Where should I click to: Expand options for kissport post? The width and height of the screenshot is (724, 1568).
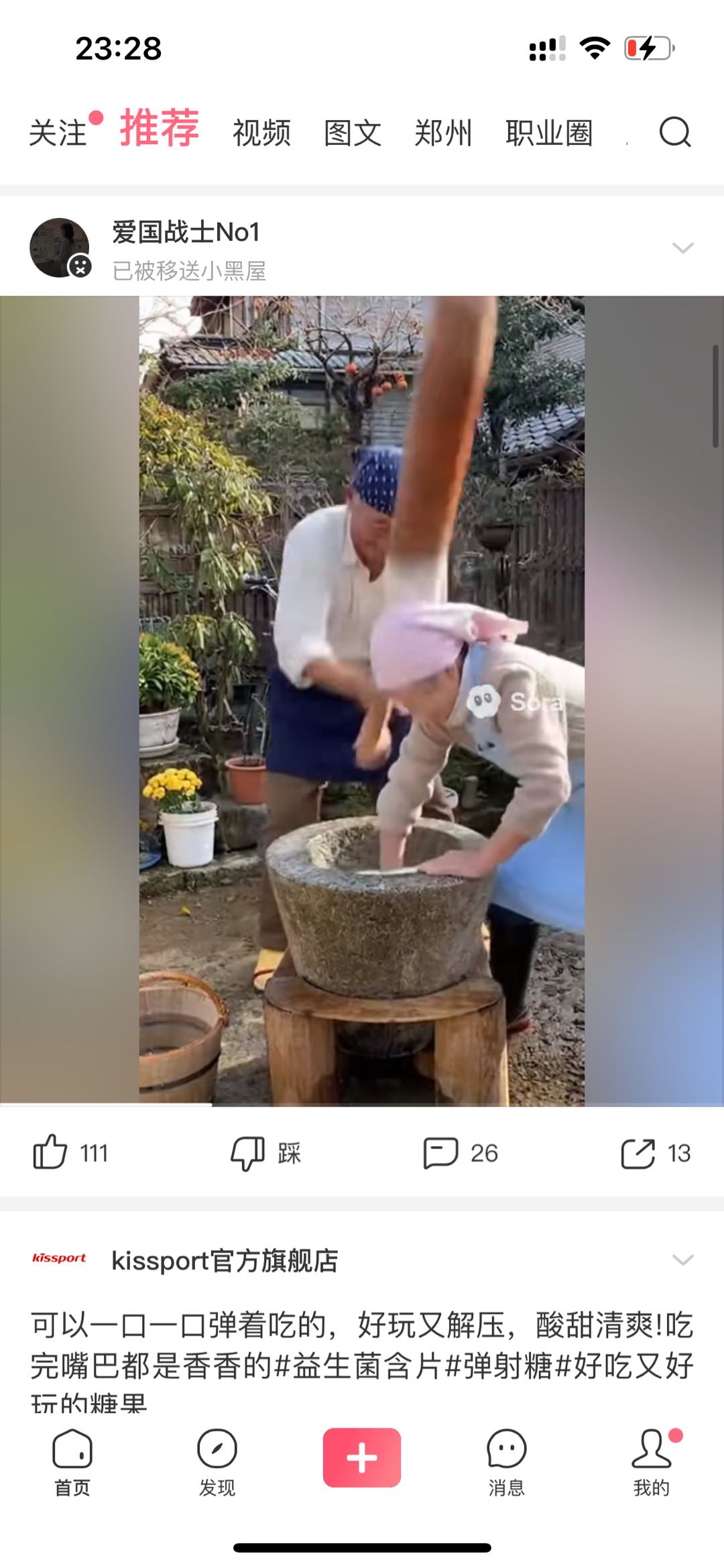click(x=682, y=1259)
